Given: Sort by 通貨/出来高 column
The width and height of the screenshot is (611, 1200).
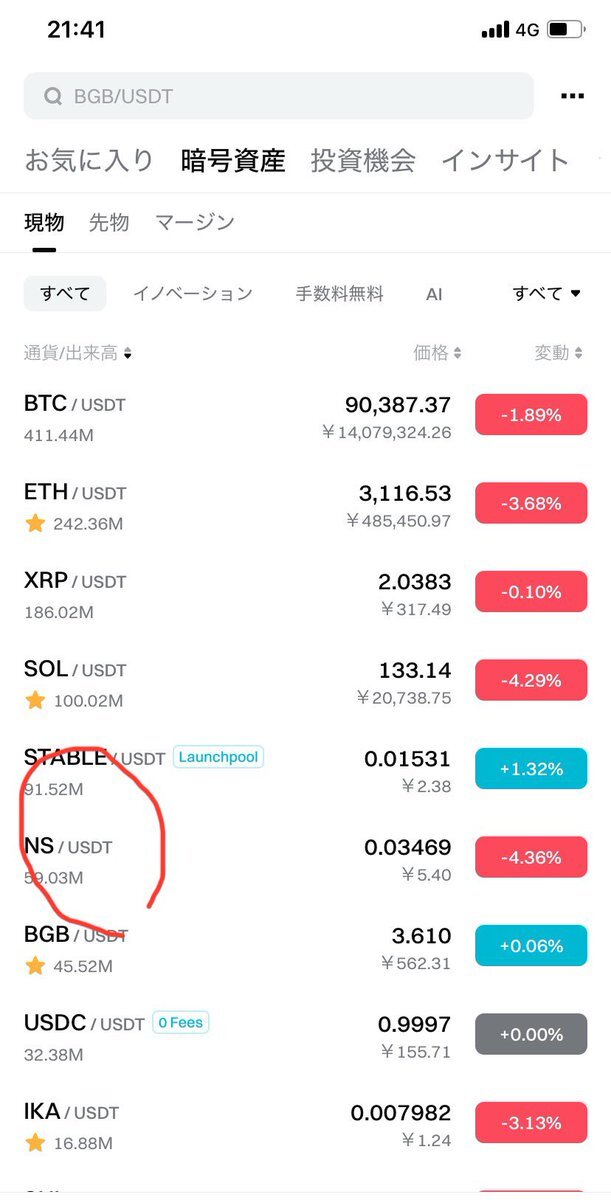Looking at the screenshot, I should [77, 353].
